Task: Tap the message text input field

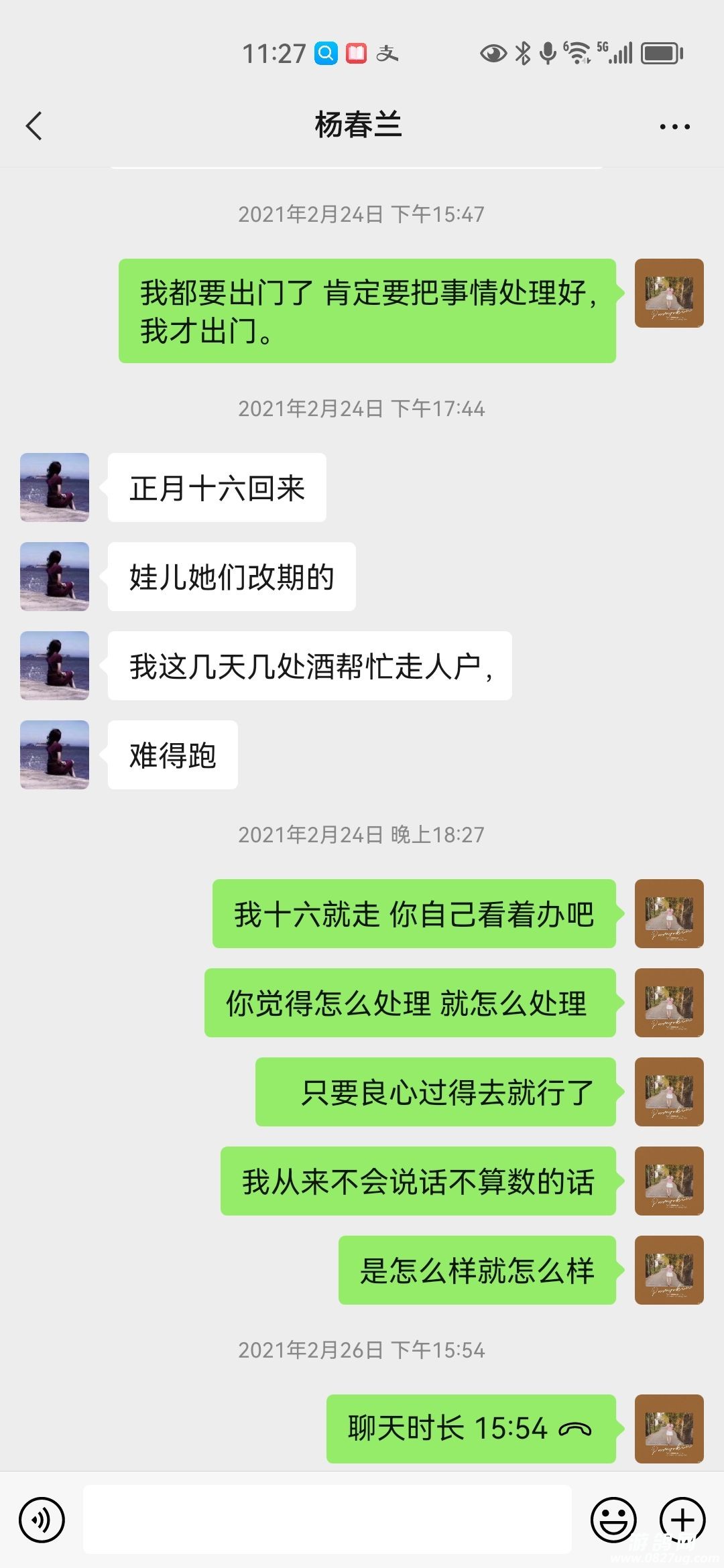Action: coord(327,1518)
